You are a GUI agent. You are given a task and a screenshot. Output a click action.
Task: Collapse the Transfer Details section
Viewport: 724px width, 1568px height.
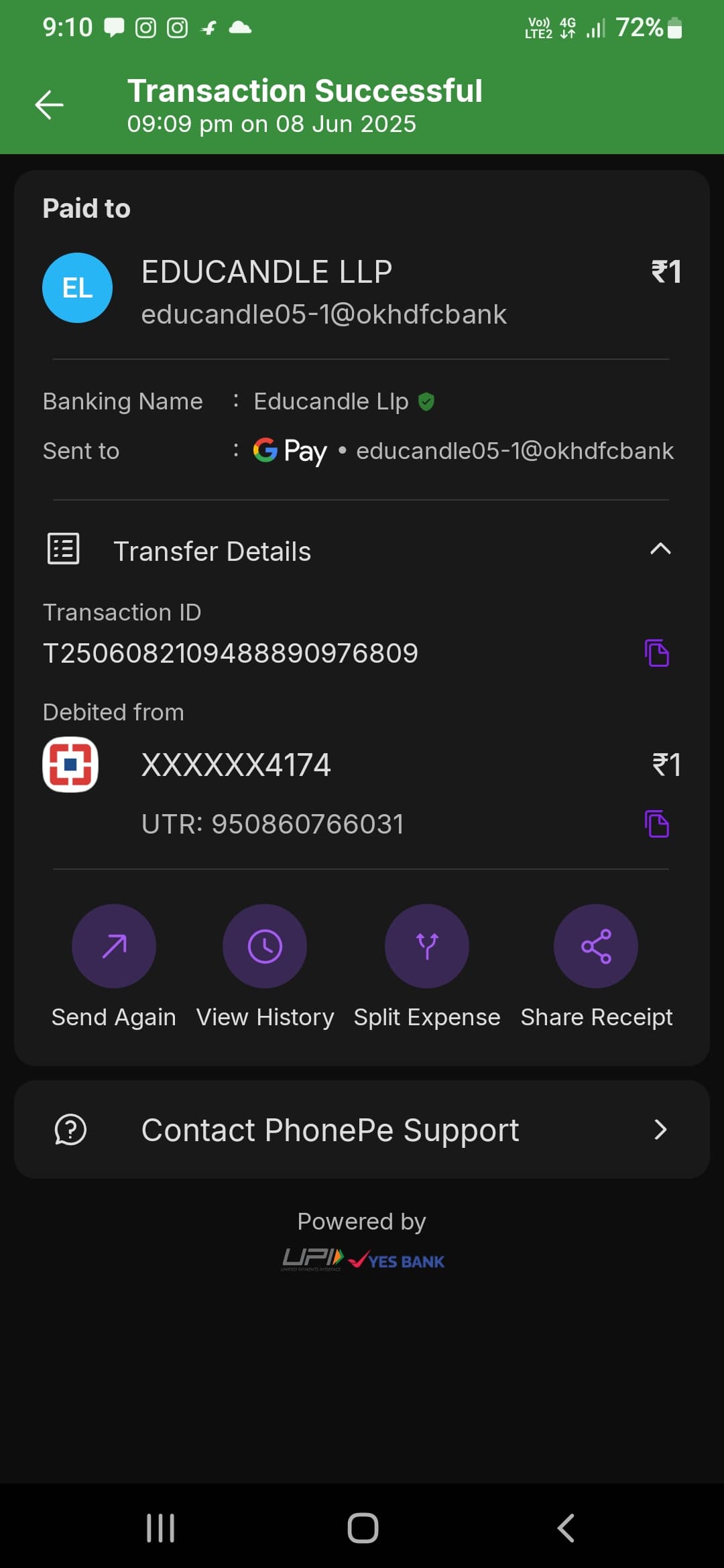pyautogui.click(x=660, y=549)
